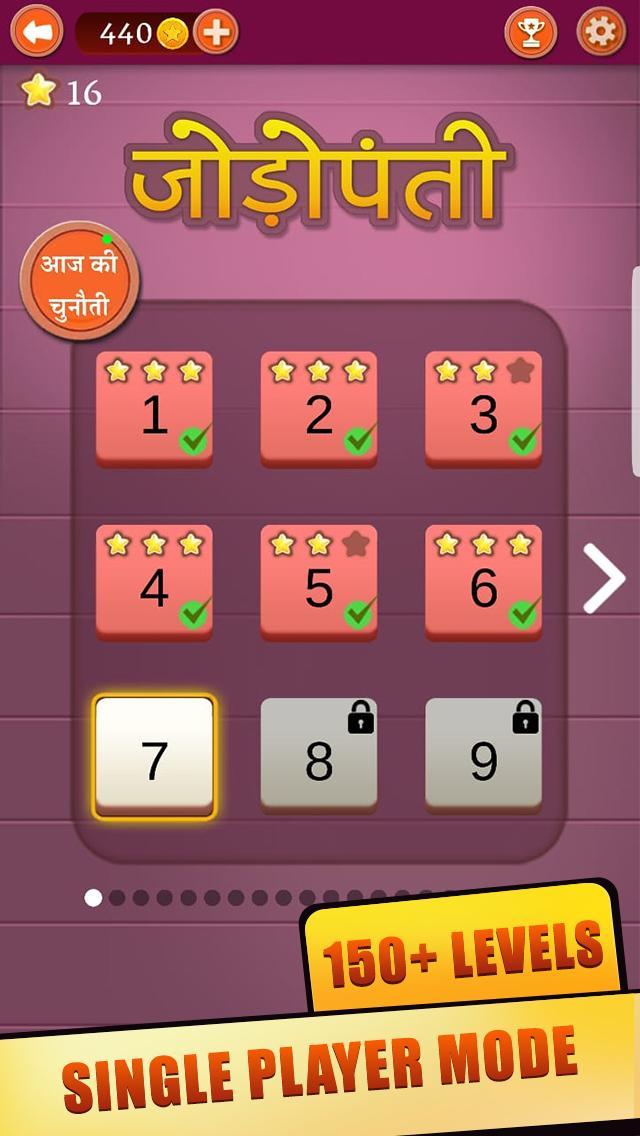Tap locked level 8
The width and height of the screenshot is (640, 1136).
click(x=319, y=756)
